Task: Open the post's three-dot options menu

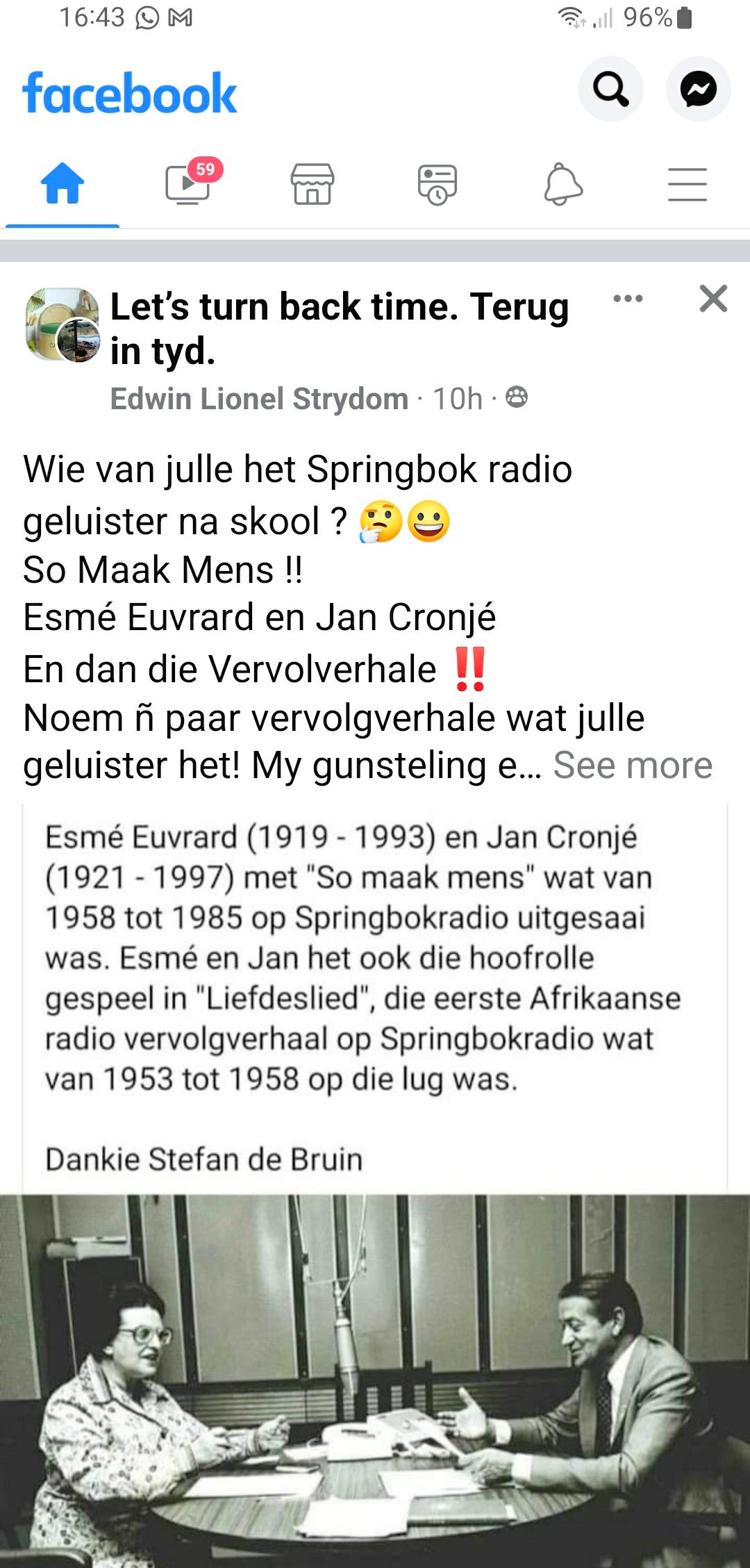Action: [x=628, y=299]
